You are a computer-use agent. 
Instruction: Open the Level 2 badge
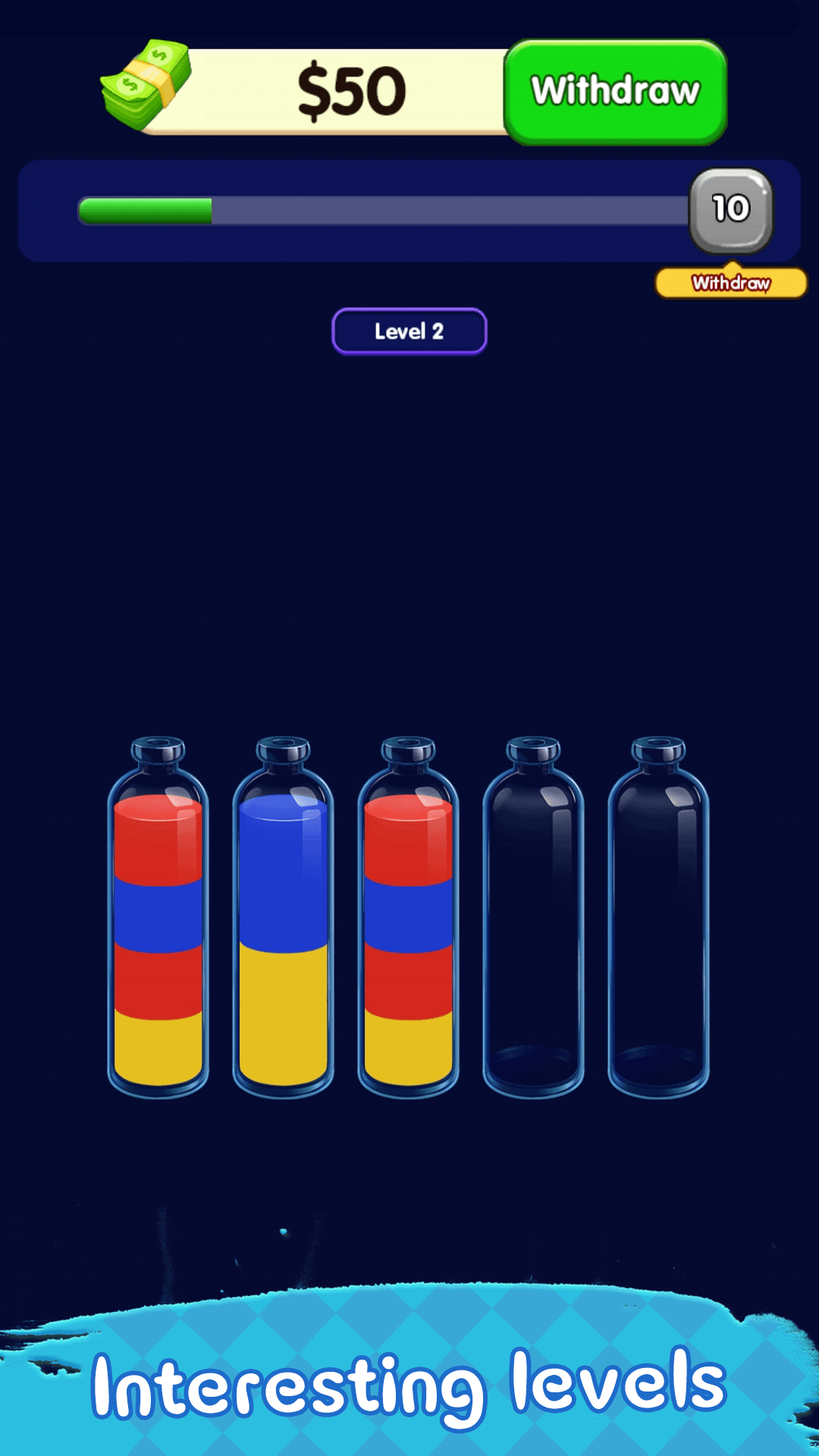click(x=408, y=330)
